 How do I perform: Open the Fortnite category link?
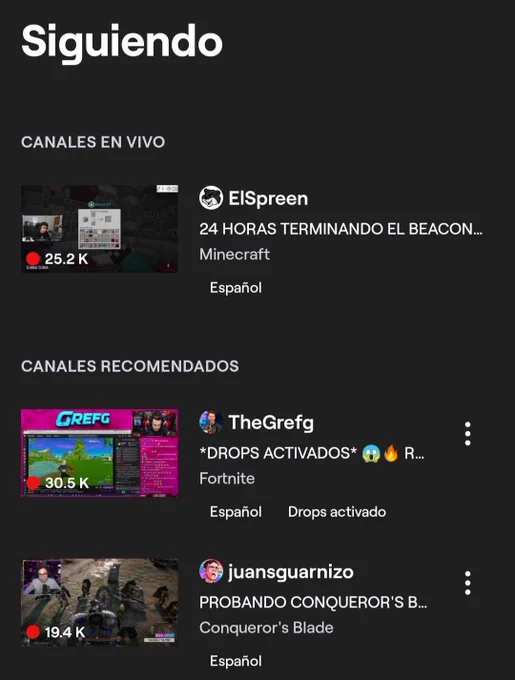(227, 478)
